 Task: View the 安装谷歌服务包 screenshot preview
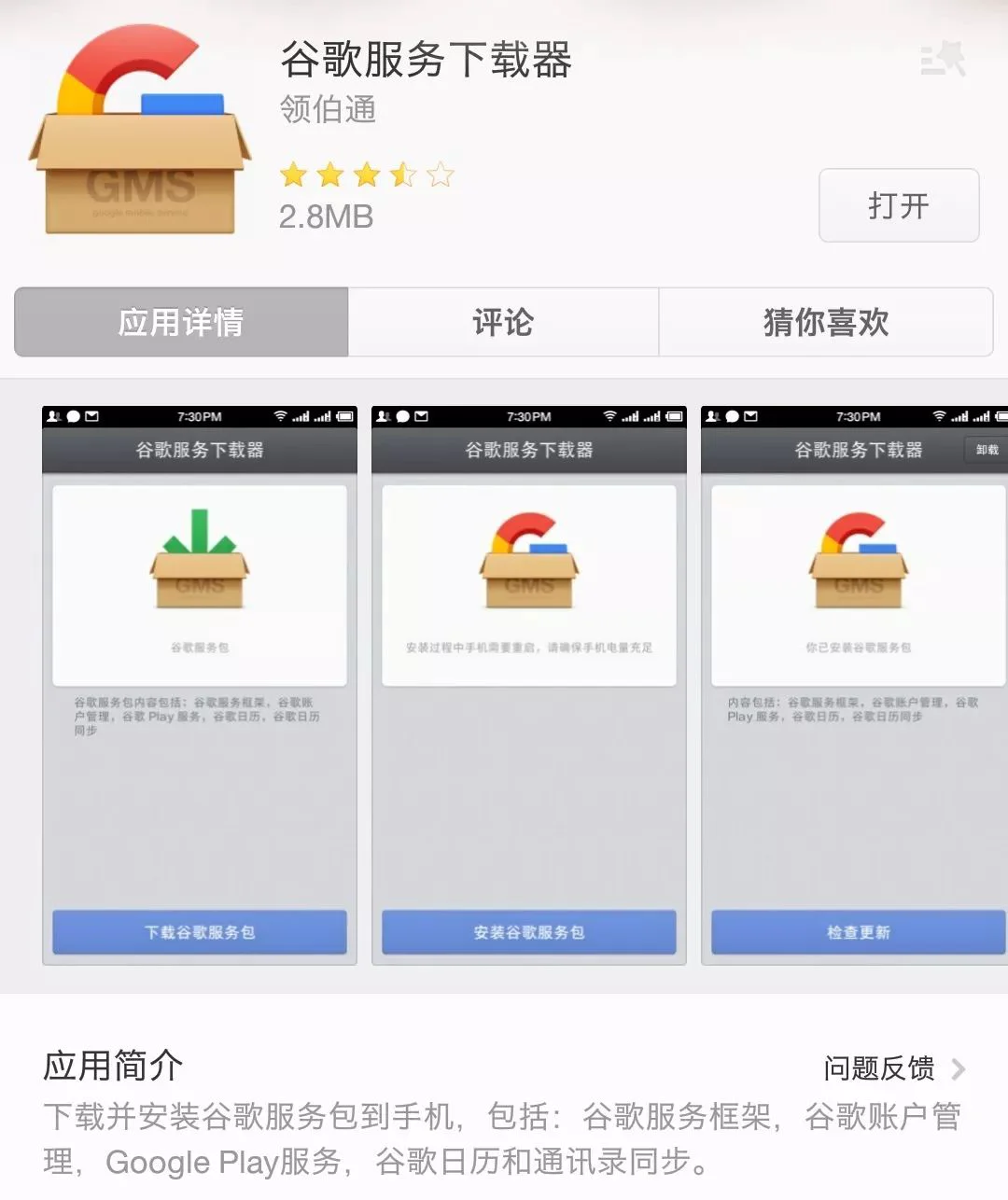click(528, 686)
